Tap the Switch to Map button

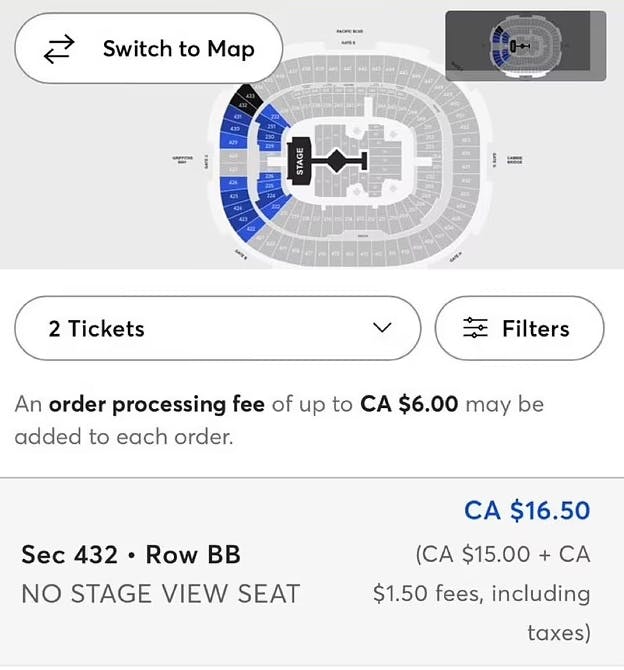(149, 49)
